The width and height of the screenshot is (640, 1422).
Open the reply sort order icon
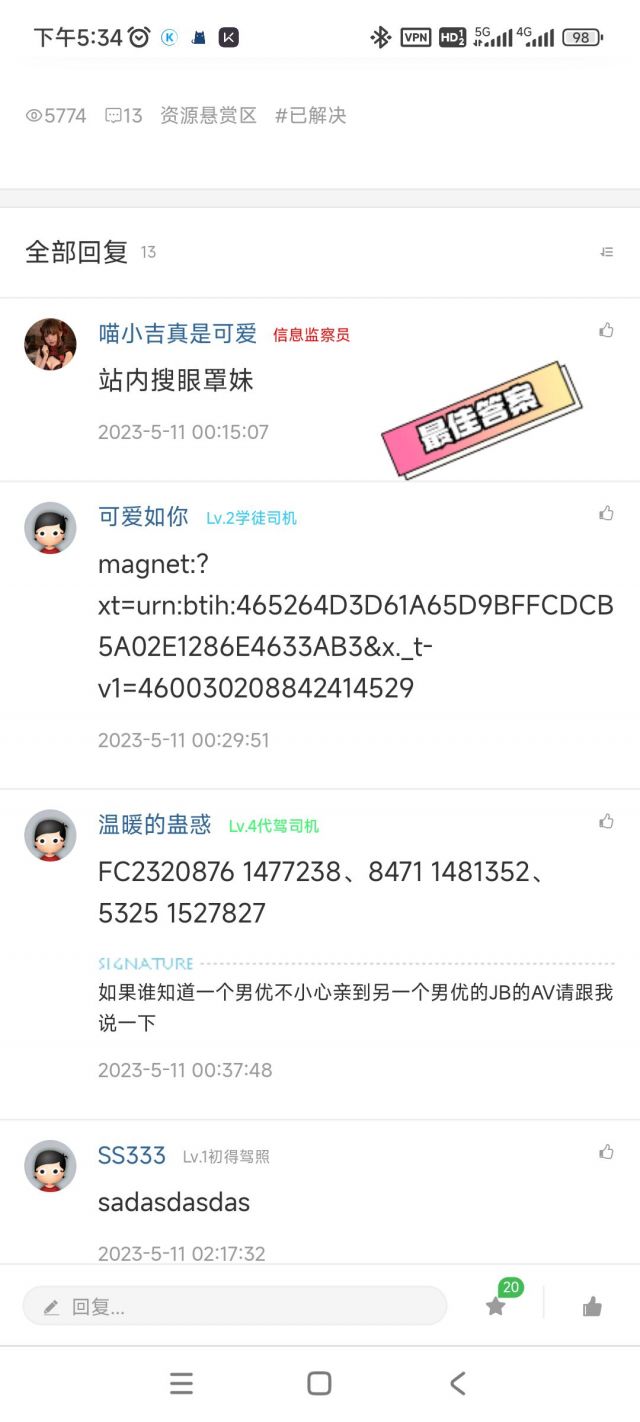[606, 252]
